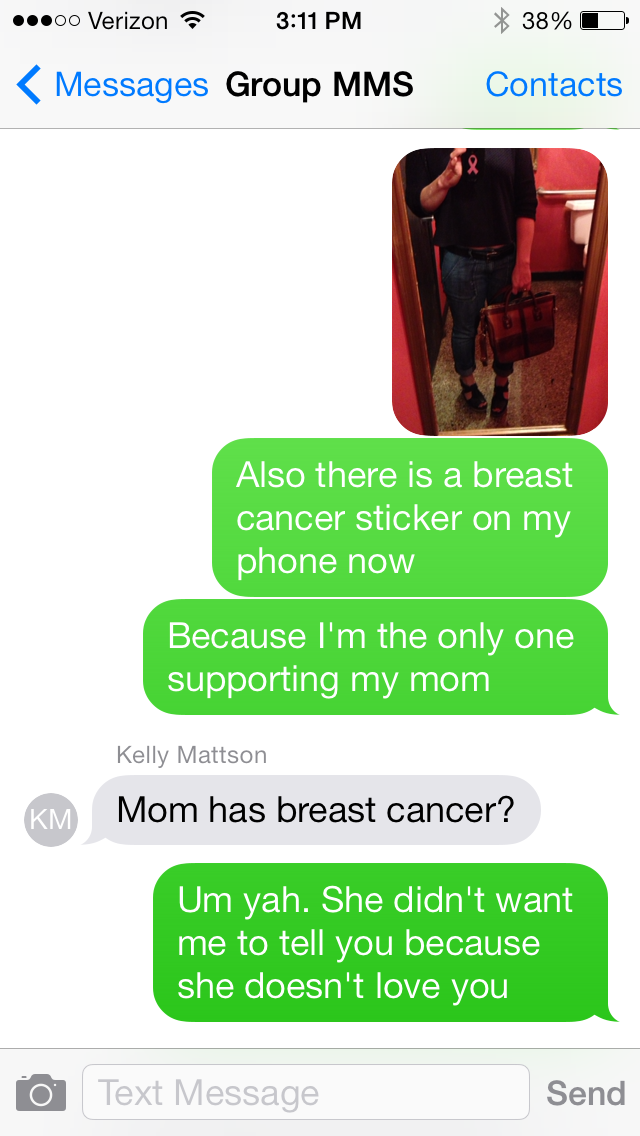Focus the Text Message input field
The image size is (640, 1136).
click(306, 1092)
